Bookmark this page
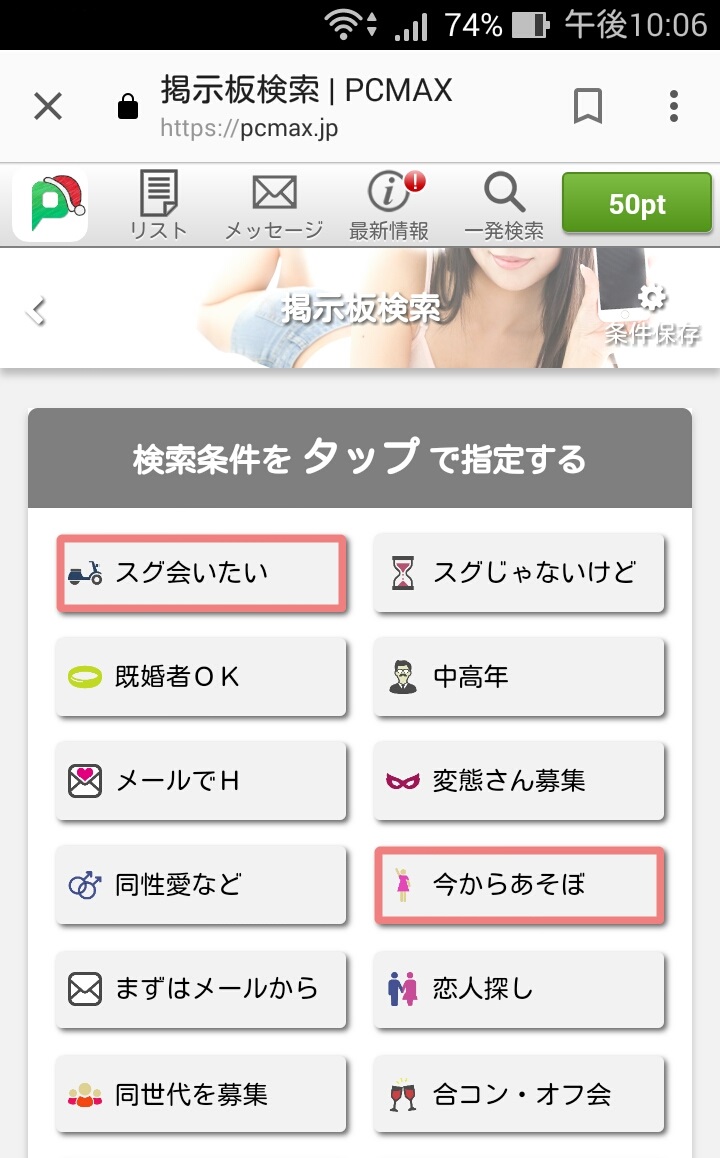 click(x=588, y=106)
